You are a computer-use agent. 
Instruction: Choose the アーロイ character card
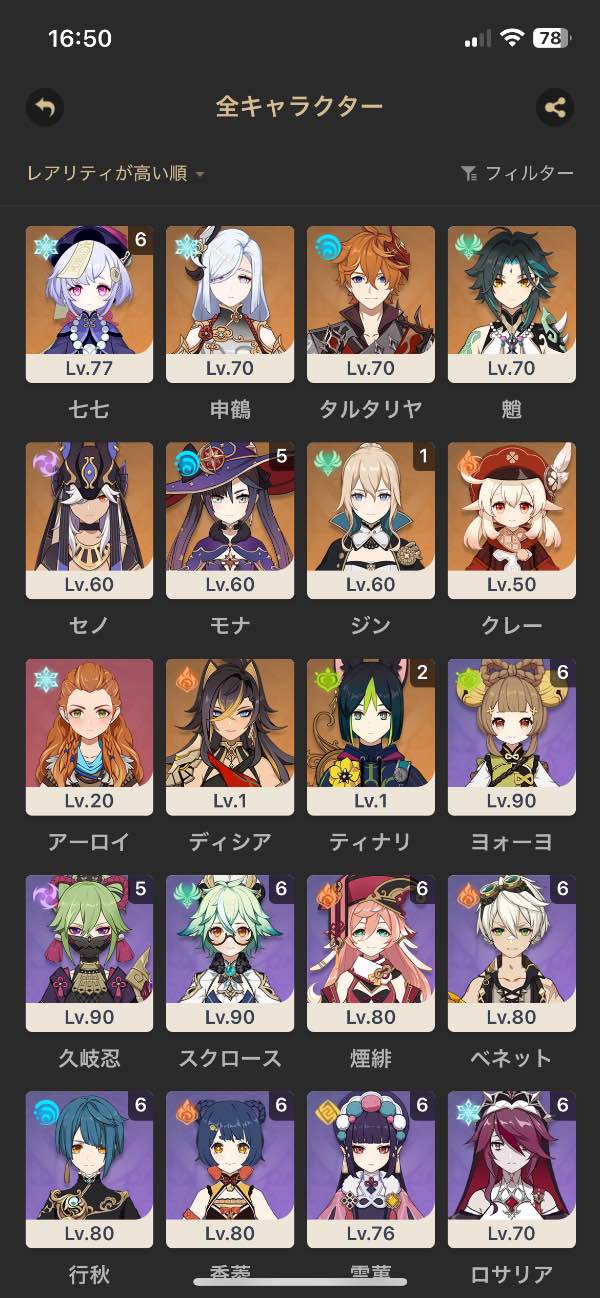point(89,737)
